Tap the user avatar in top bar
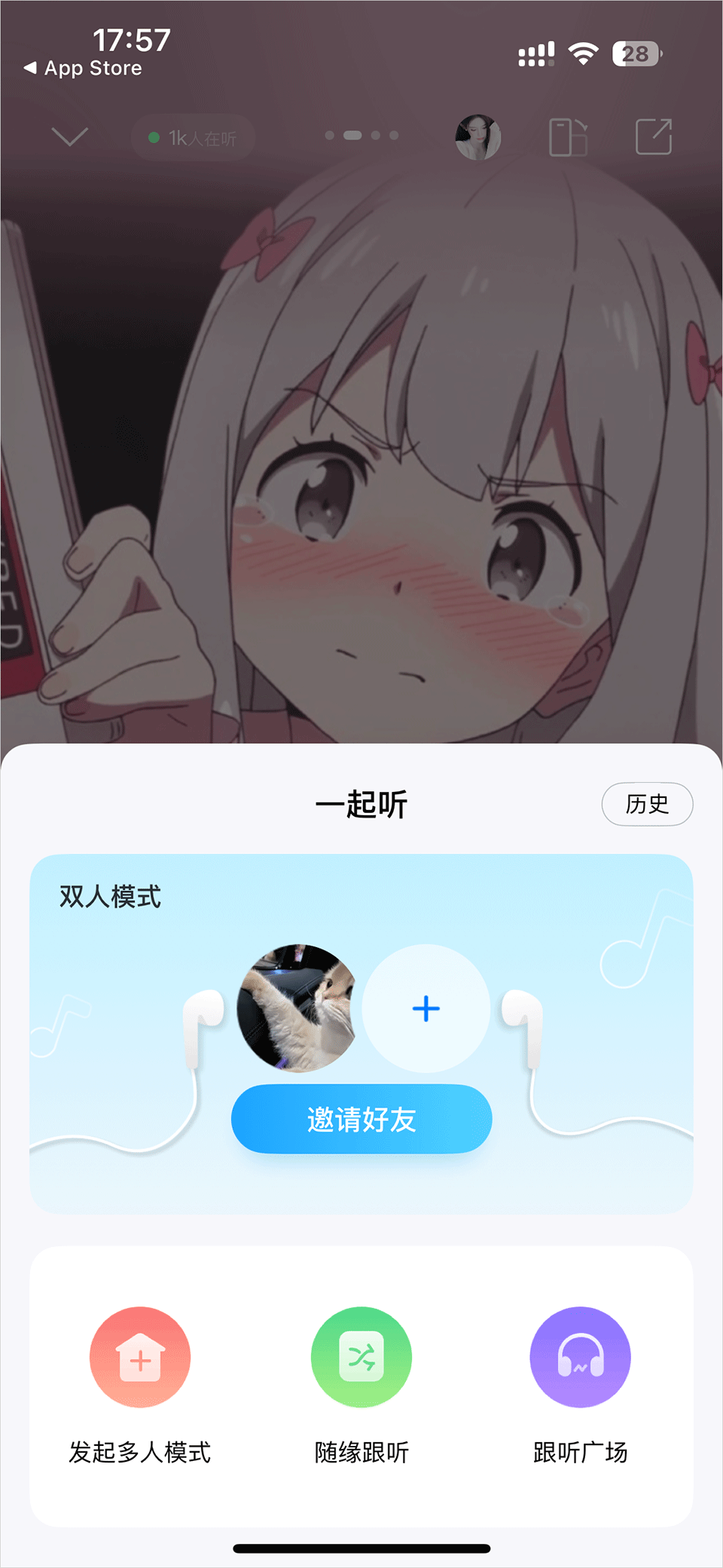This screenshot has height=1568, width=723. point(477,137)
